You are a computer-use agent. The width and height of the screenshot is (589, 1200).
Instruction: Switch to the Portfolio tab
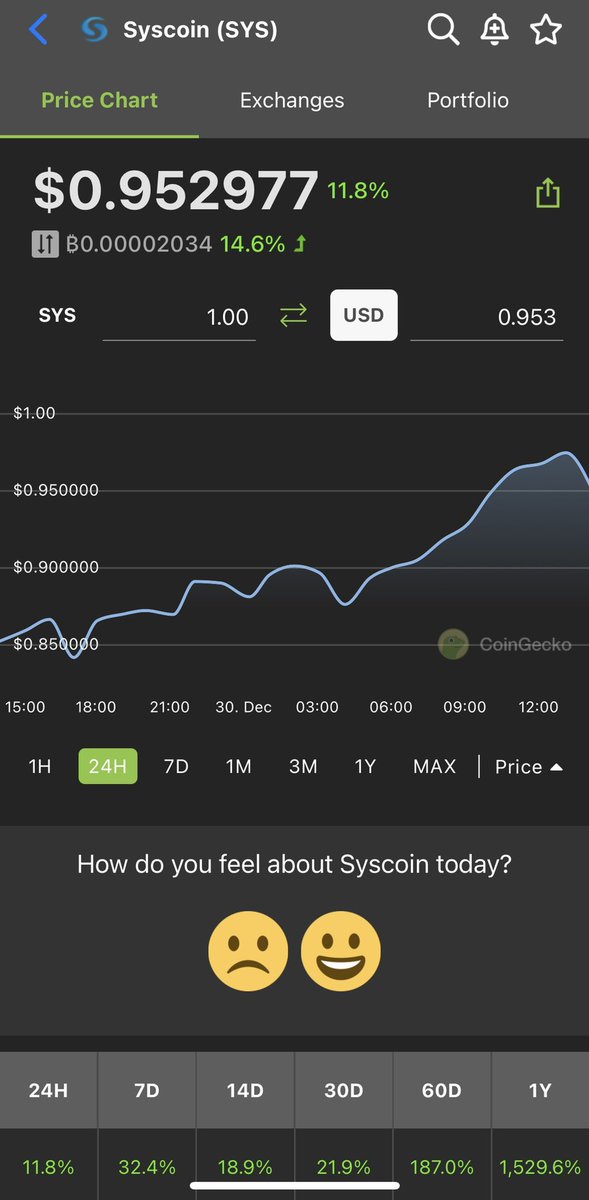pos(468,100)
